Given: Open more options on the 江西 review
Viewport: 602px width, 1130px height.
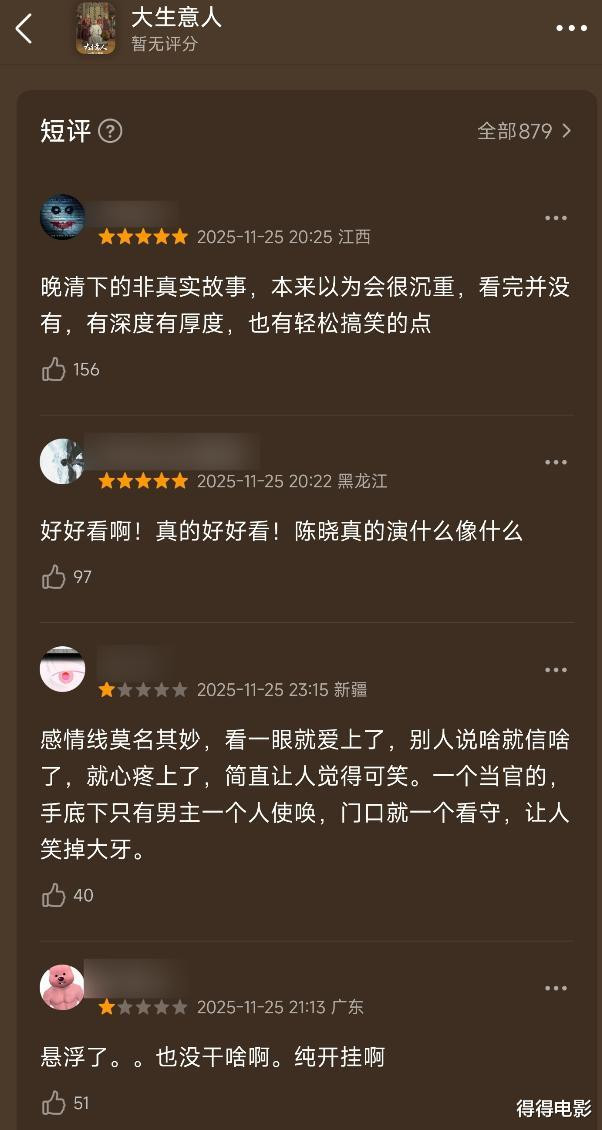Looking at the screenshot, I should 555,218.
